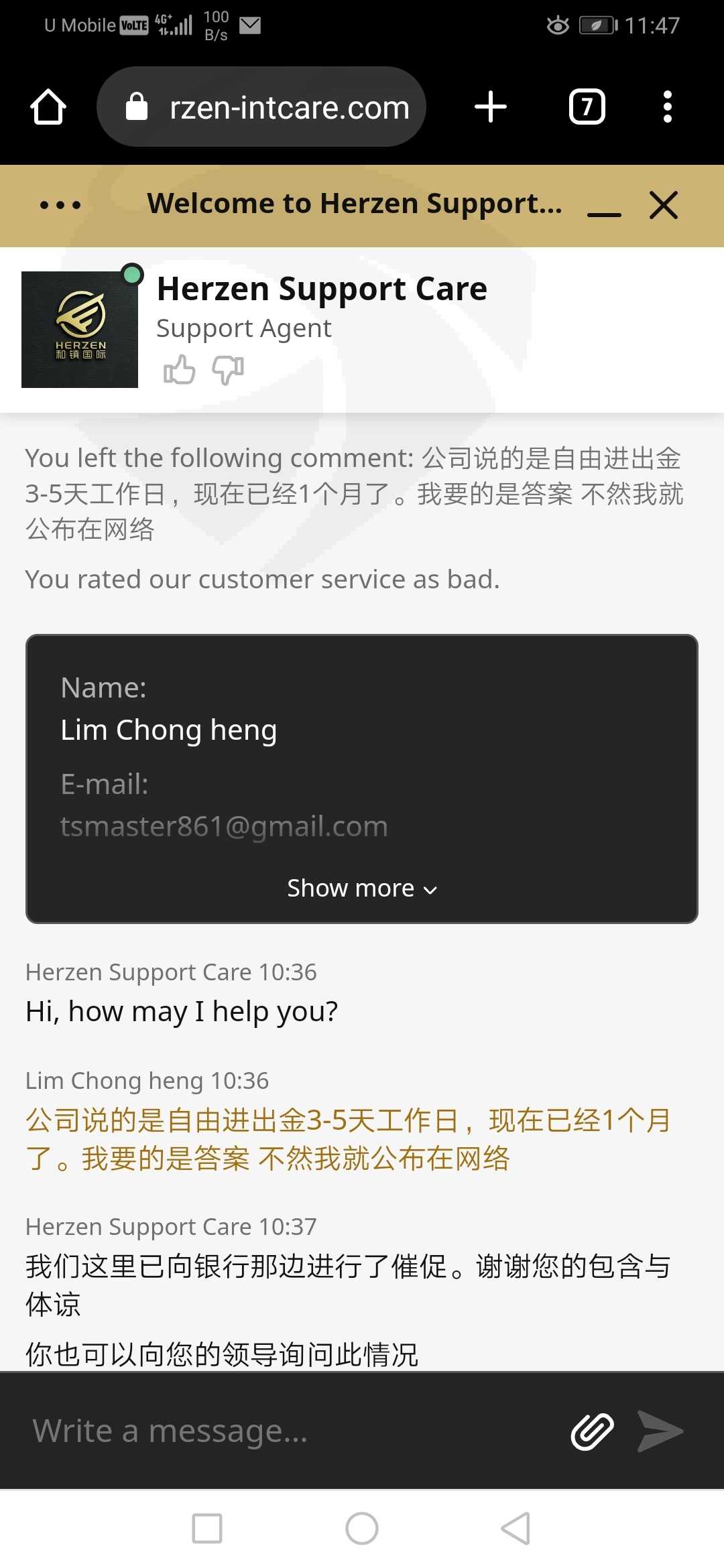The width and height of the screenshot is (724, 1568).
Task: Attach a file with the paperclip
Action: (x=593, y=1432)
